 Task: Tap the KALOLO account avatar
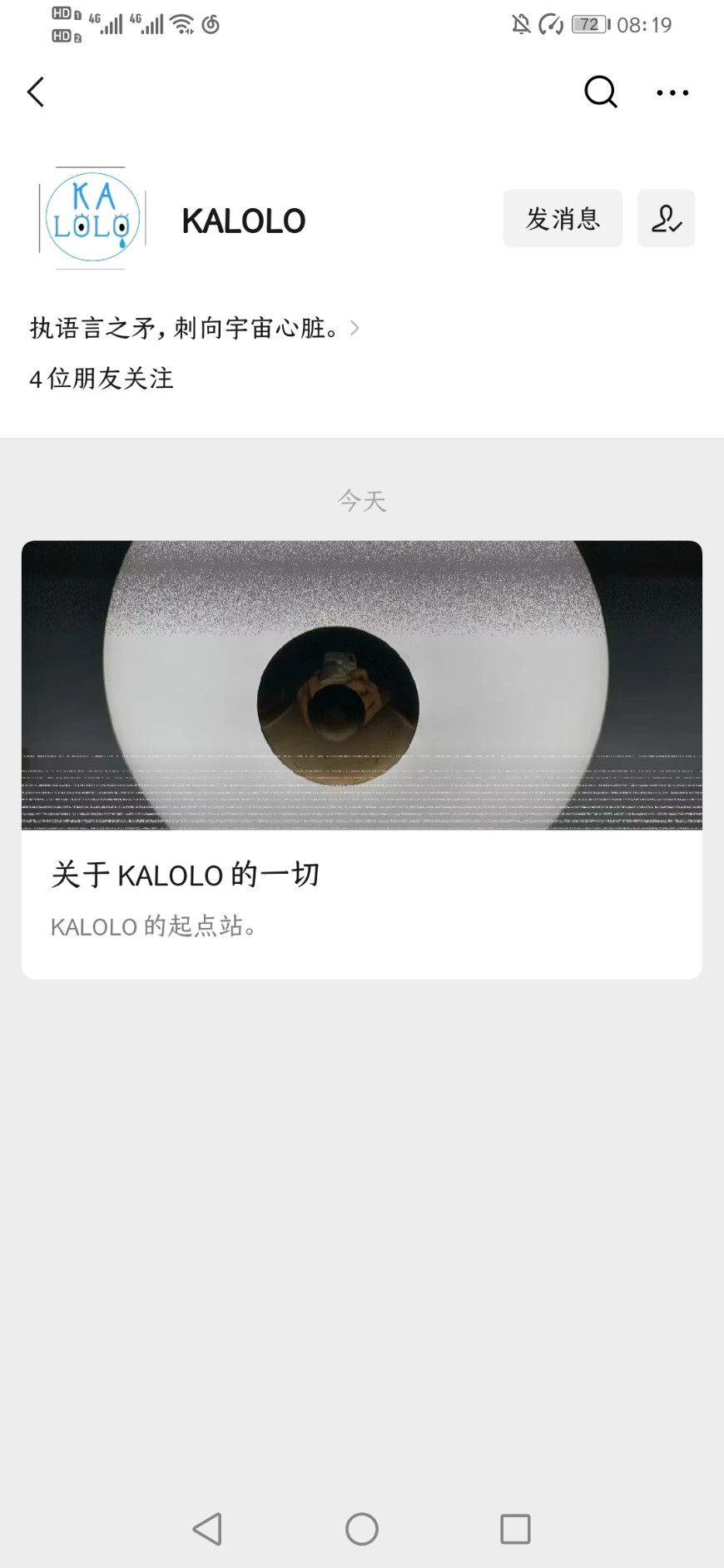92,219
